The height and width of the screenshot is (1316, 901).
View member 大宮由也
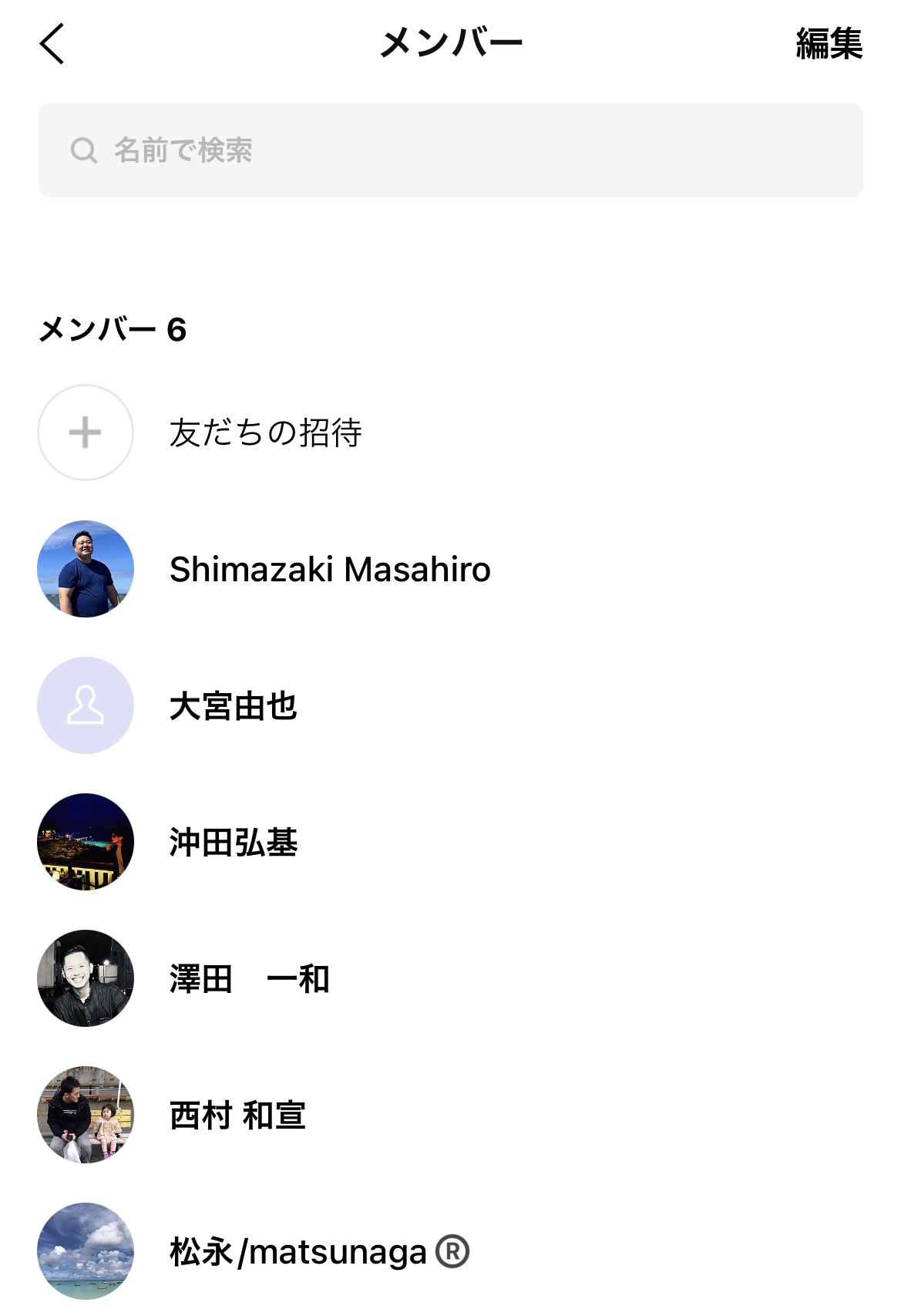[x=233, y=706]
